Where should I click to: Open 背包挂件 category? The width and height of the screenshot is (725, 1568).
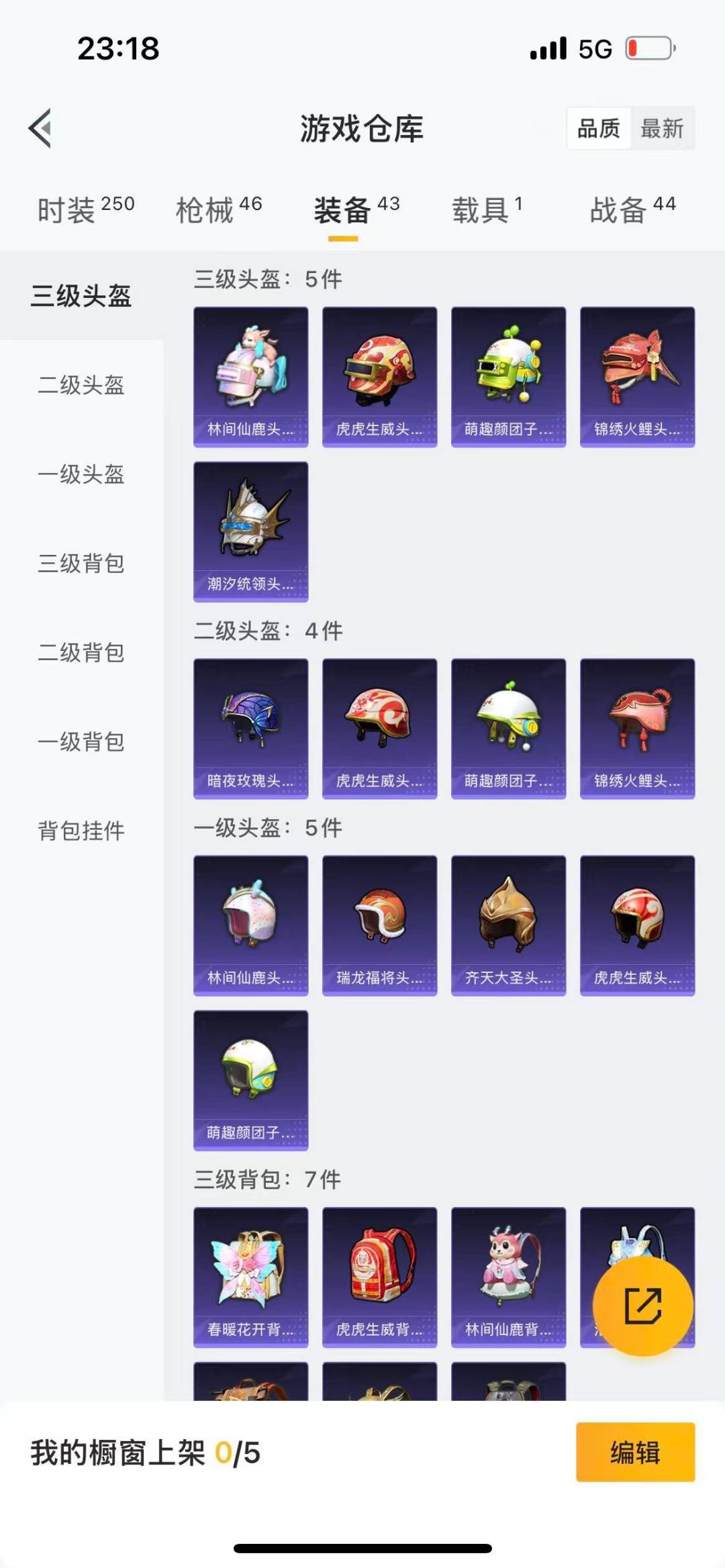81,831
